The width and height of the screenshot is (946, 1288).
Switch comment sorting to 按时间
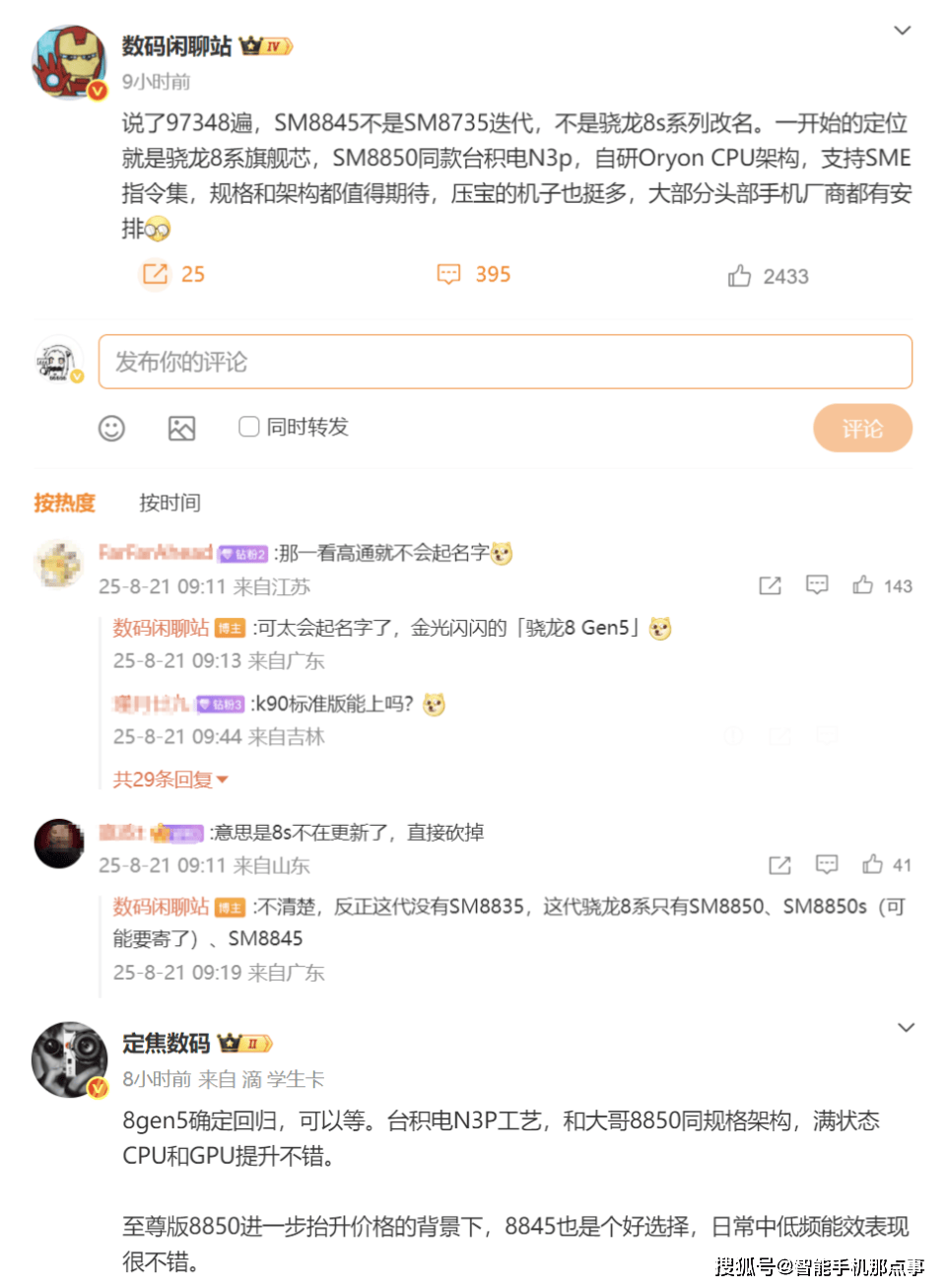click(169, 503)
